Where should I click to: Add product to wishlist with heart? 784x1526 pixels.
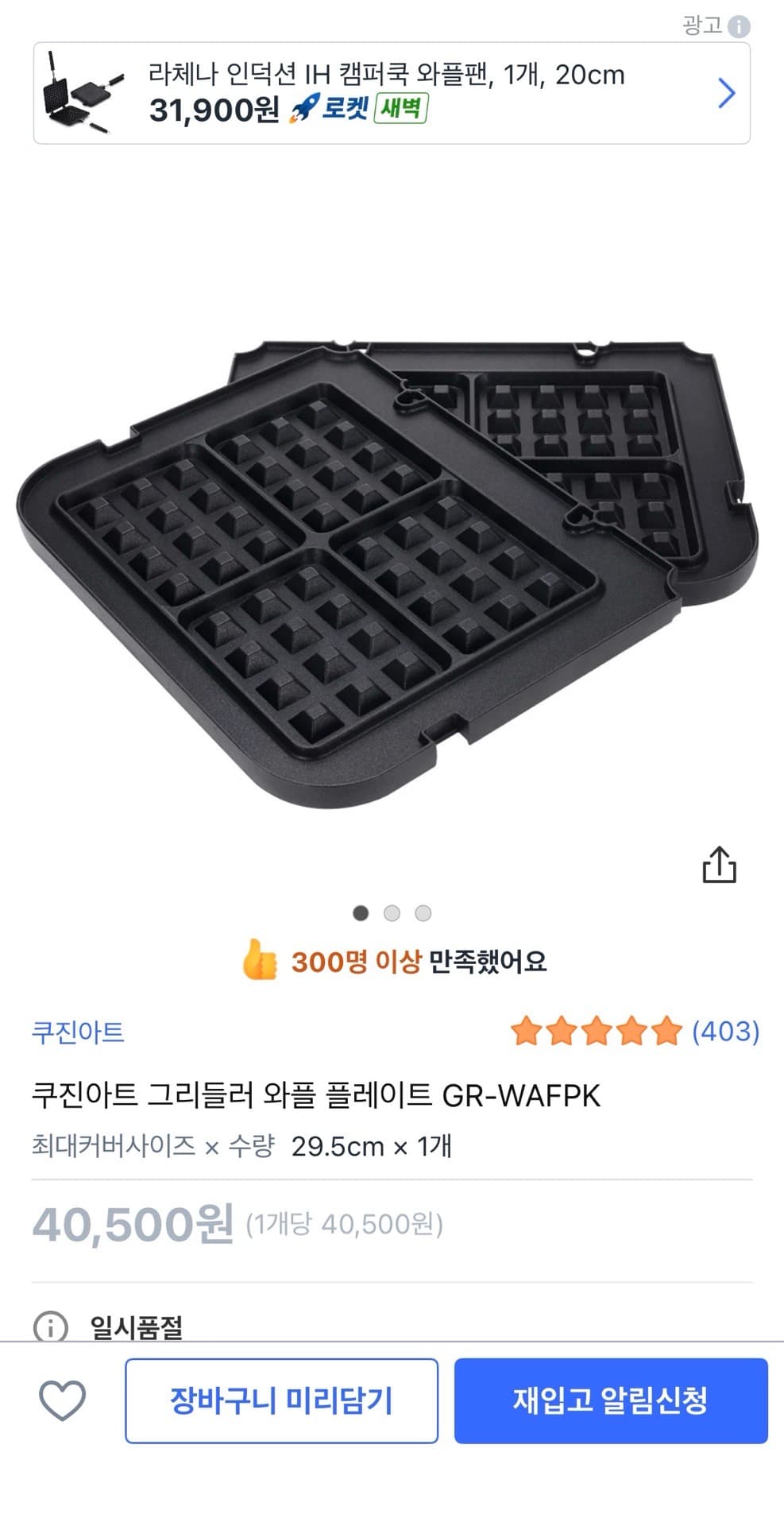pyautogui.click(x=62, y=1400)
